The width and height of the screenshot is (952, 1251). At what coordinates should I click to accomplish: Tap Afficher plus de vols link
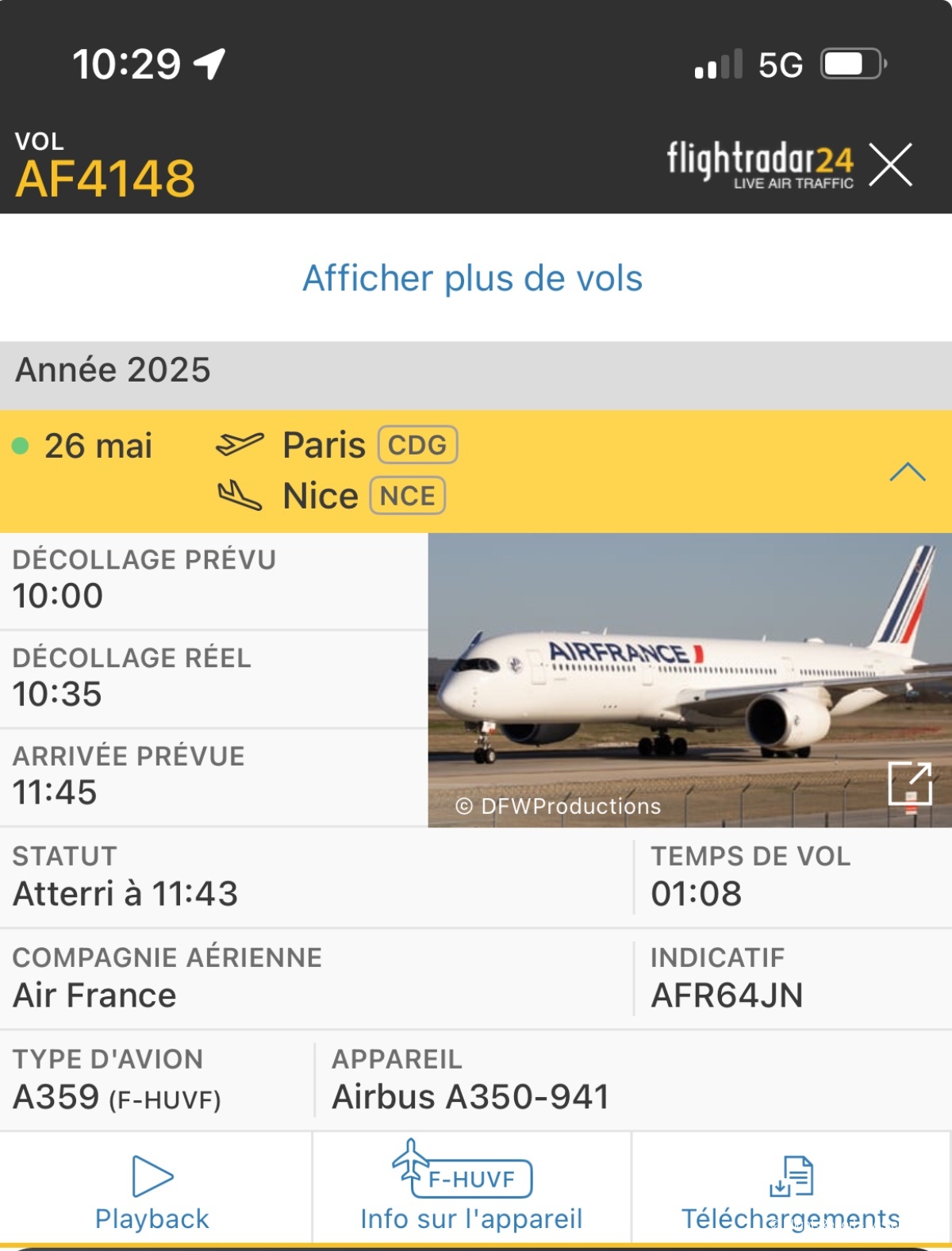coord(473,278)
